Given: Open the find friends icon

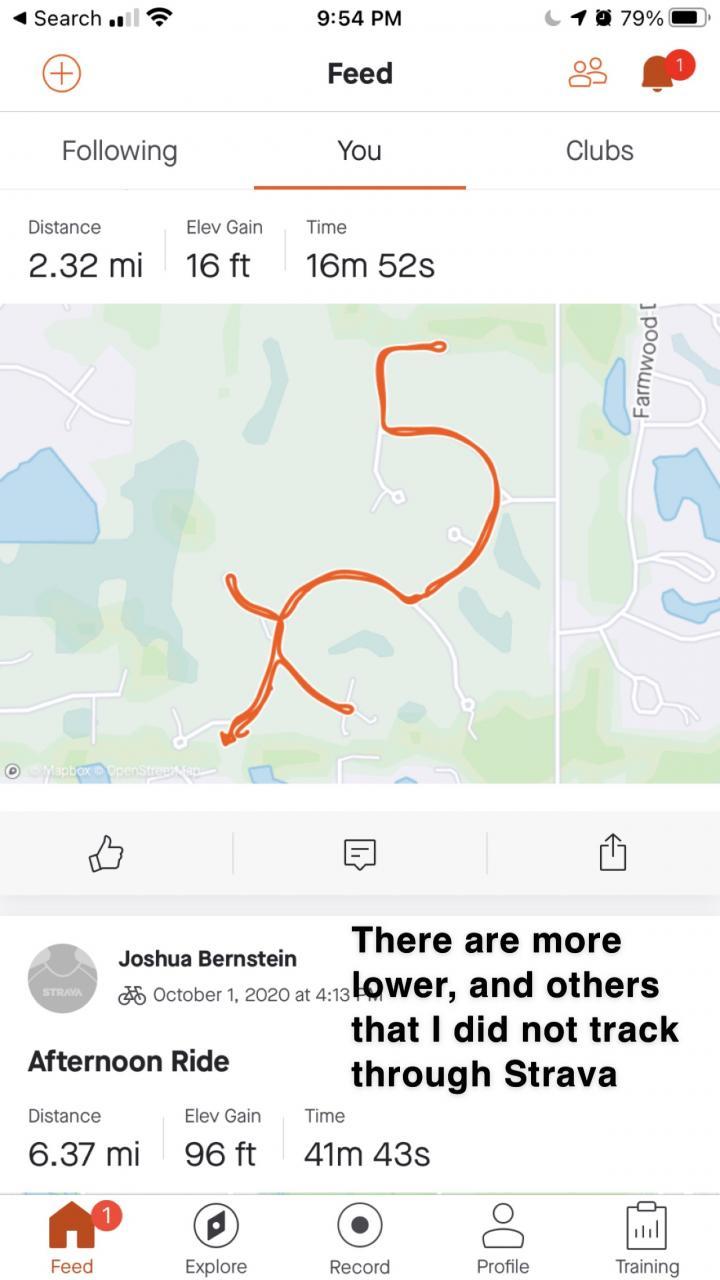Looking at the screenshot, I should (587, 73).
